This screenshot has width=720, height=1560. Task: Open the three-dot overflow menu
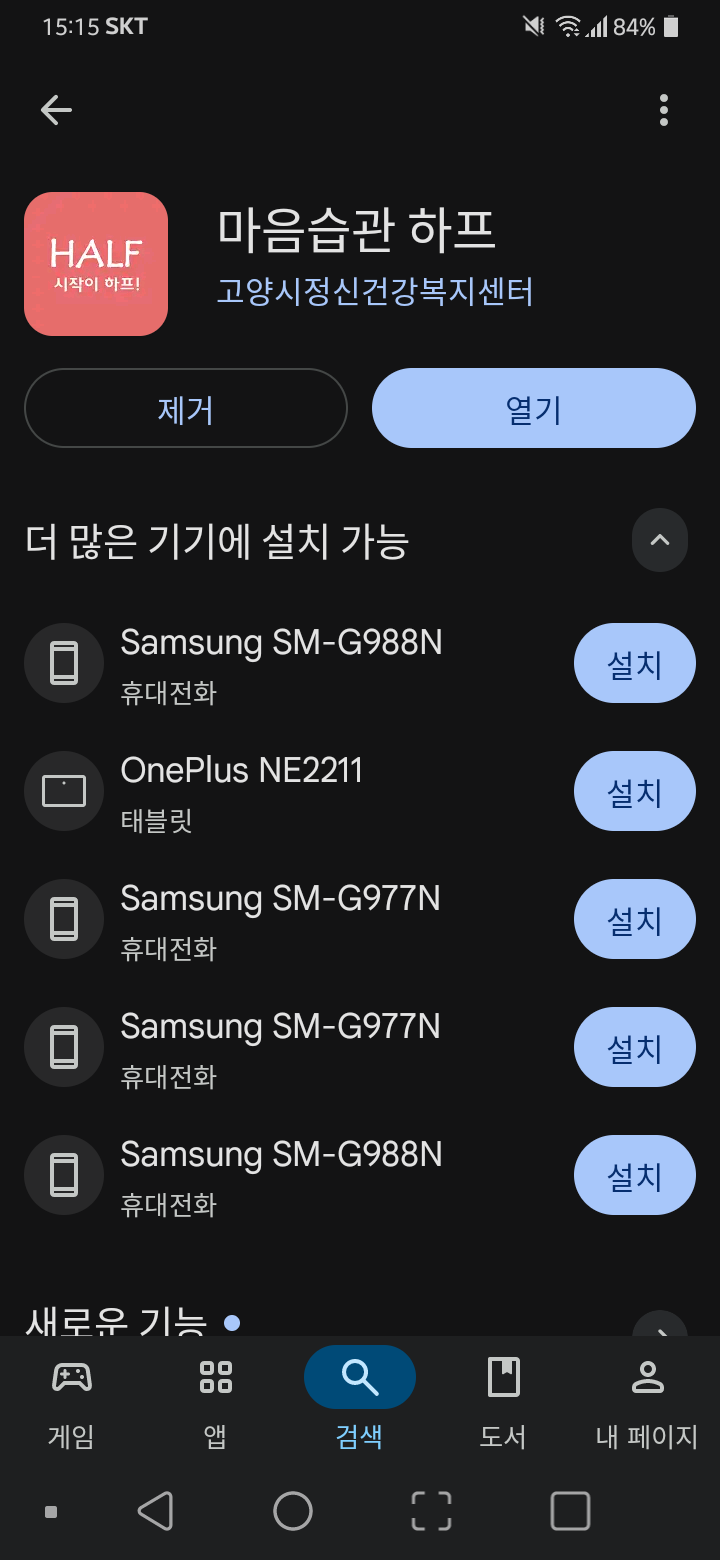[x=663, y=110]
